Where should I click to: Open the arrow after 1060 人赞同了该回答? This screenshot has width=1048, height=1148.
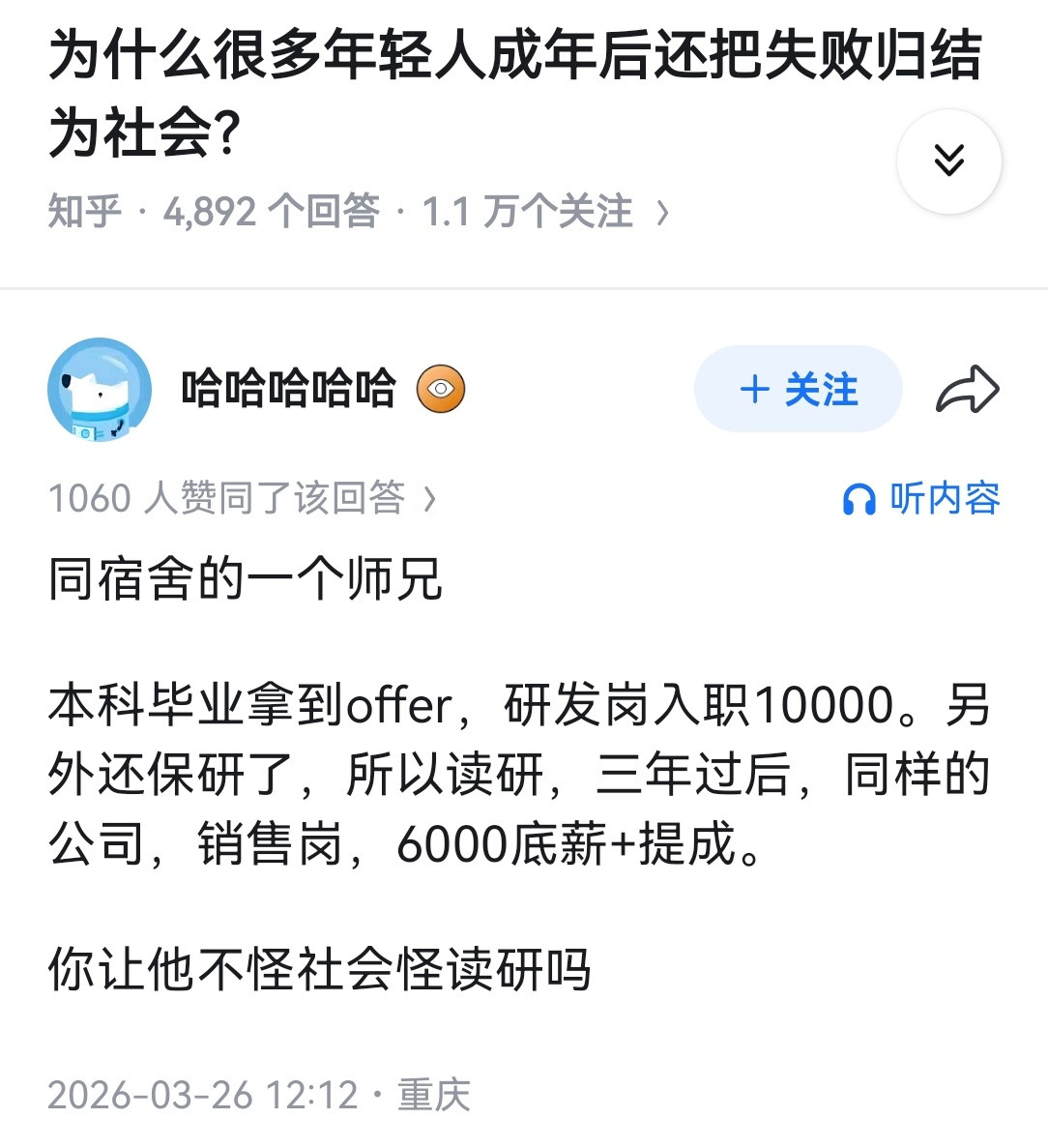tap(428, 499)
